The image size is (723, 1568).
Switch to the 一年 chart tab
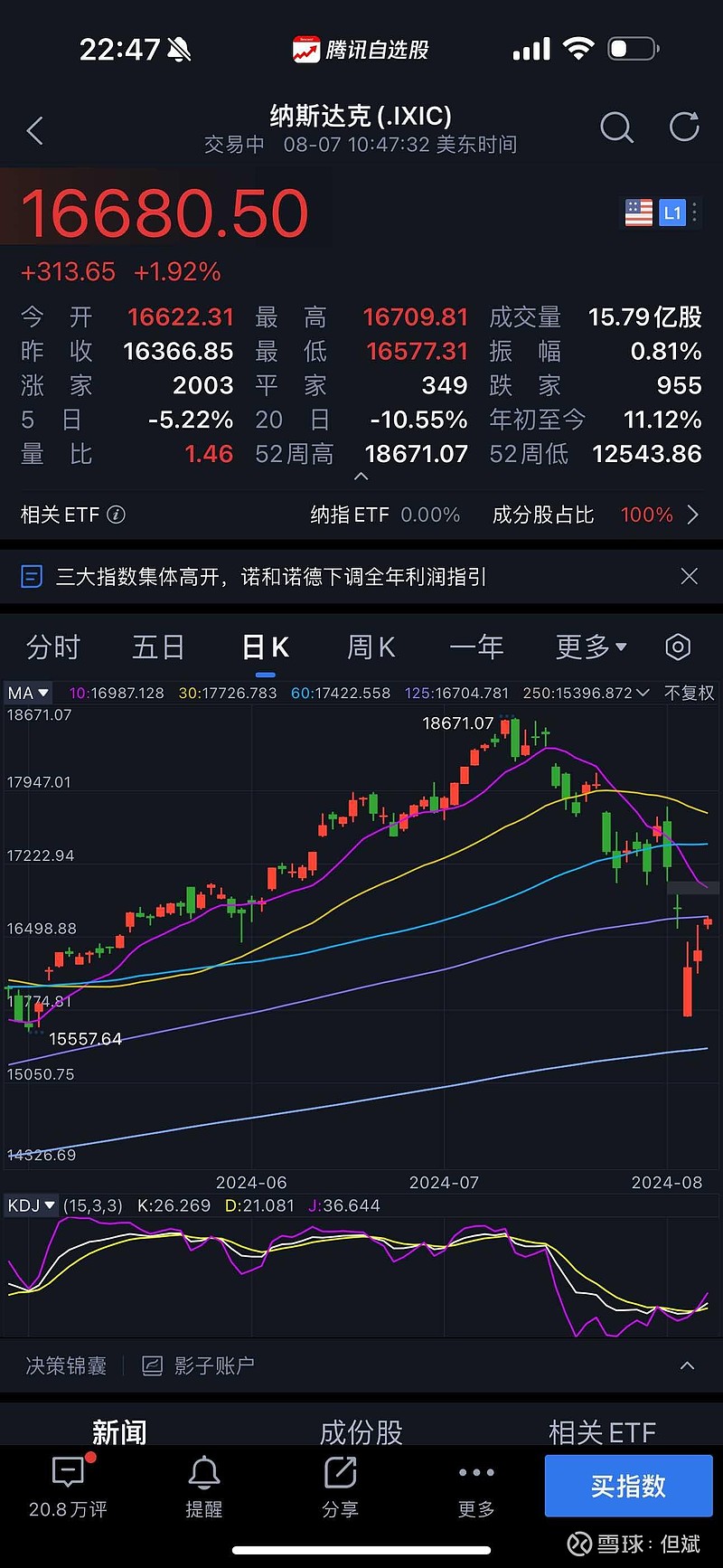tap(476, 647)
